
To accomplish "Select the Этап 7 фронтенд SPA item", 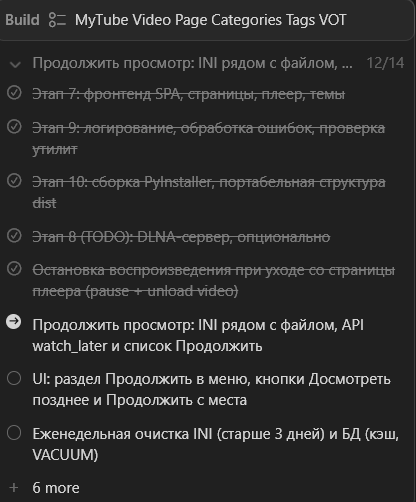I will click(x=188, y=94).
